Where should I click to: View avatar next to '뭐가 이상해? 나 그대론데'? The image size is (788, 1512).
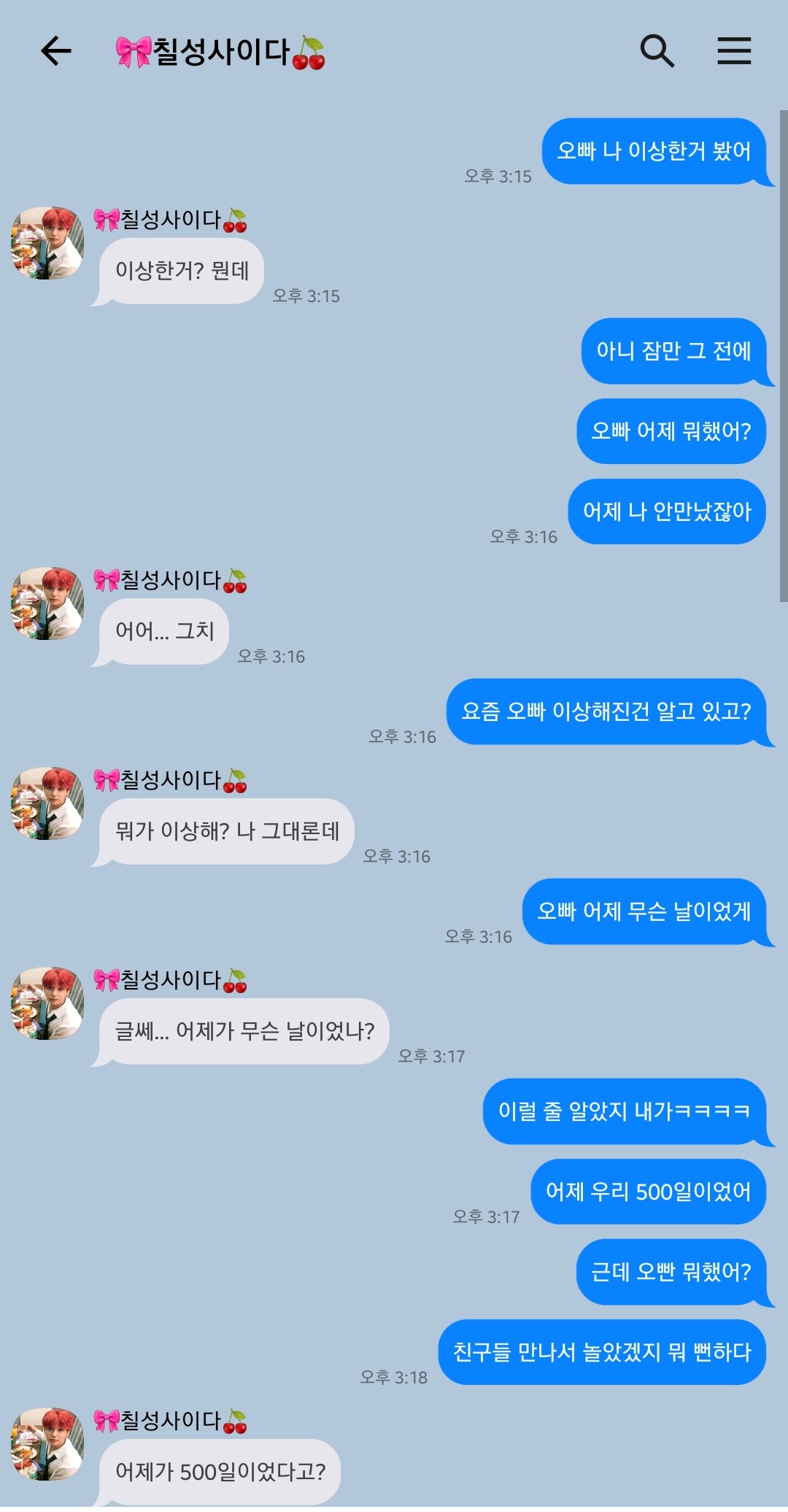point(47,803)
